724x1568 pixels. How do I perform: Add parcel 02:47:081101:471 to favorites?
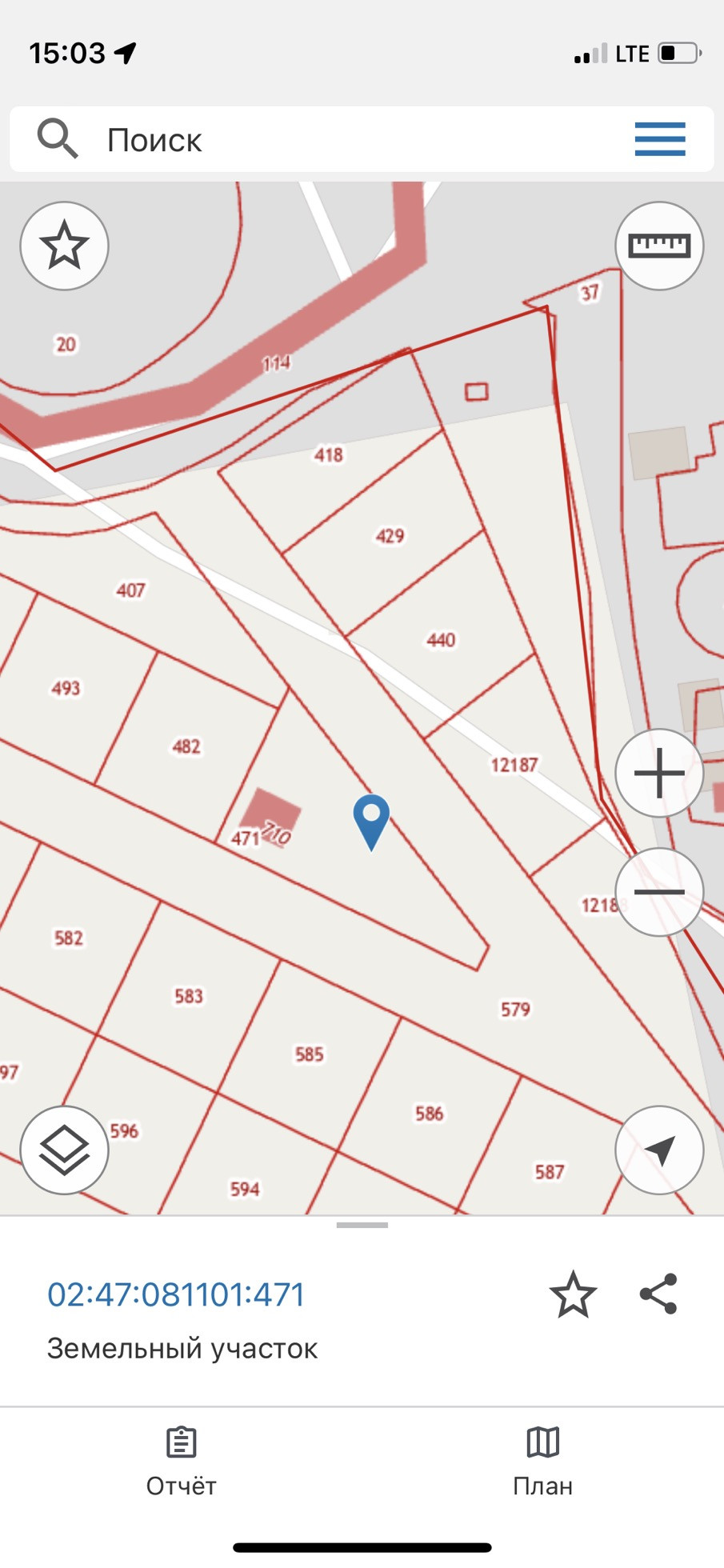(x=573, y=1294)
